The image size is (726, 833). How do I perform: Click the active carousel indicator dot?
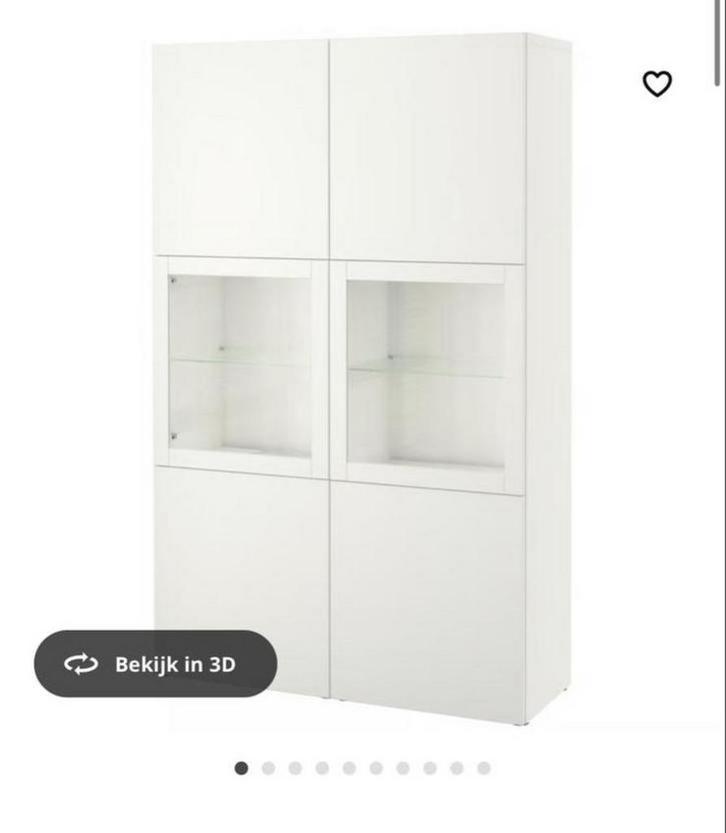point(243,770)
